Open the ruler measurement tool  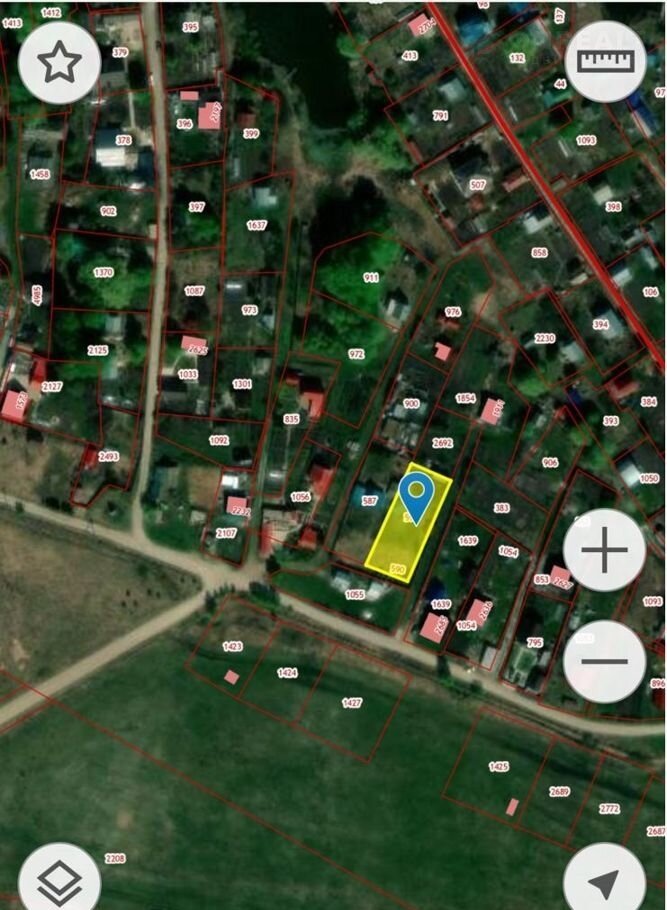(606, 62)
